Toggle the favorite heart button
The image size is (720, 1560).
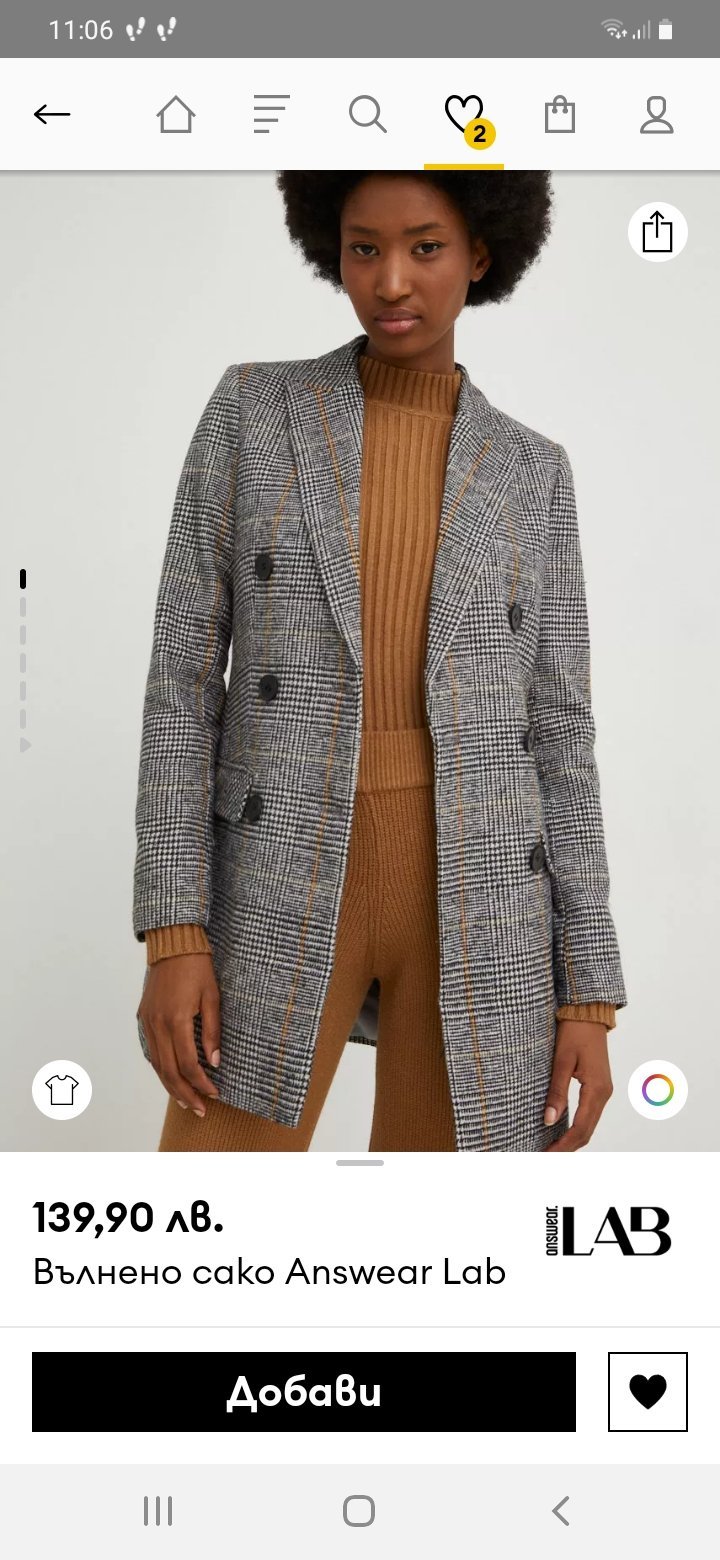click(647, 1392)
